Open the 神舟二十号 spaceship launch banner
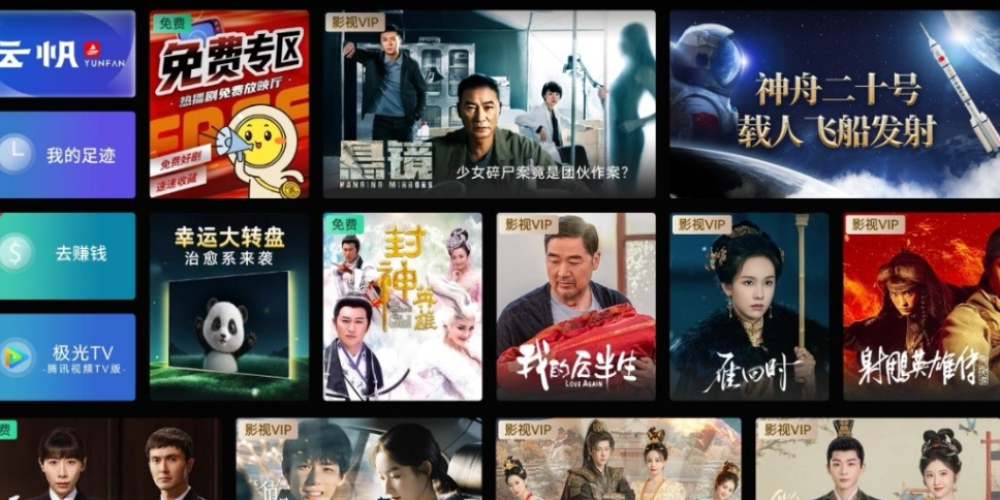Viewport: 1000px width, 500px height. (x=835, y=104)
